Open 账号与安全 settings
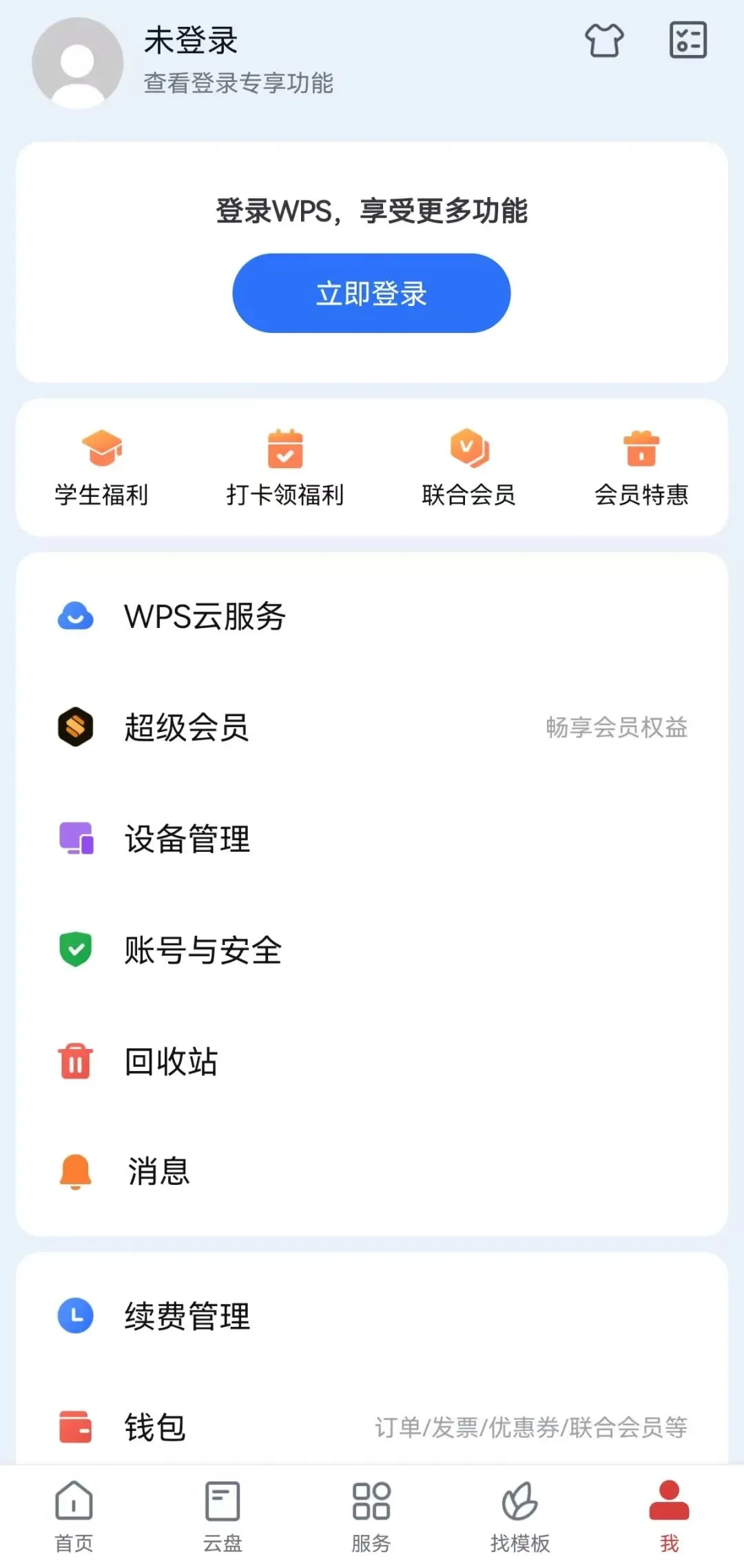 tap(372, 950)
